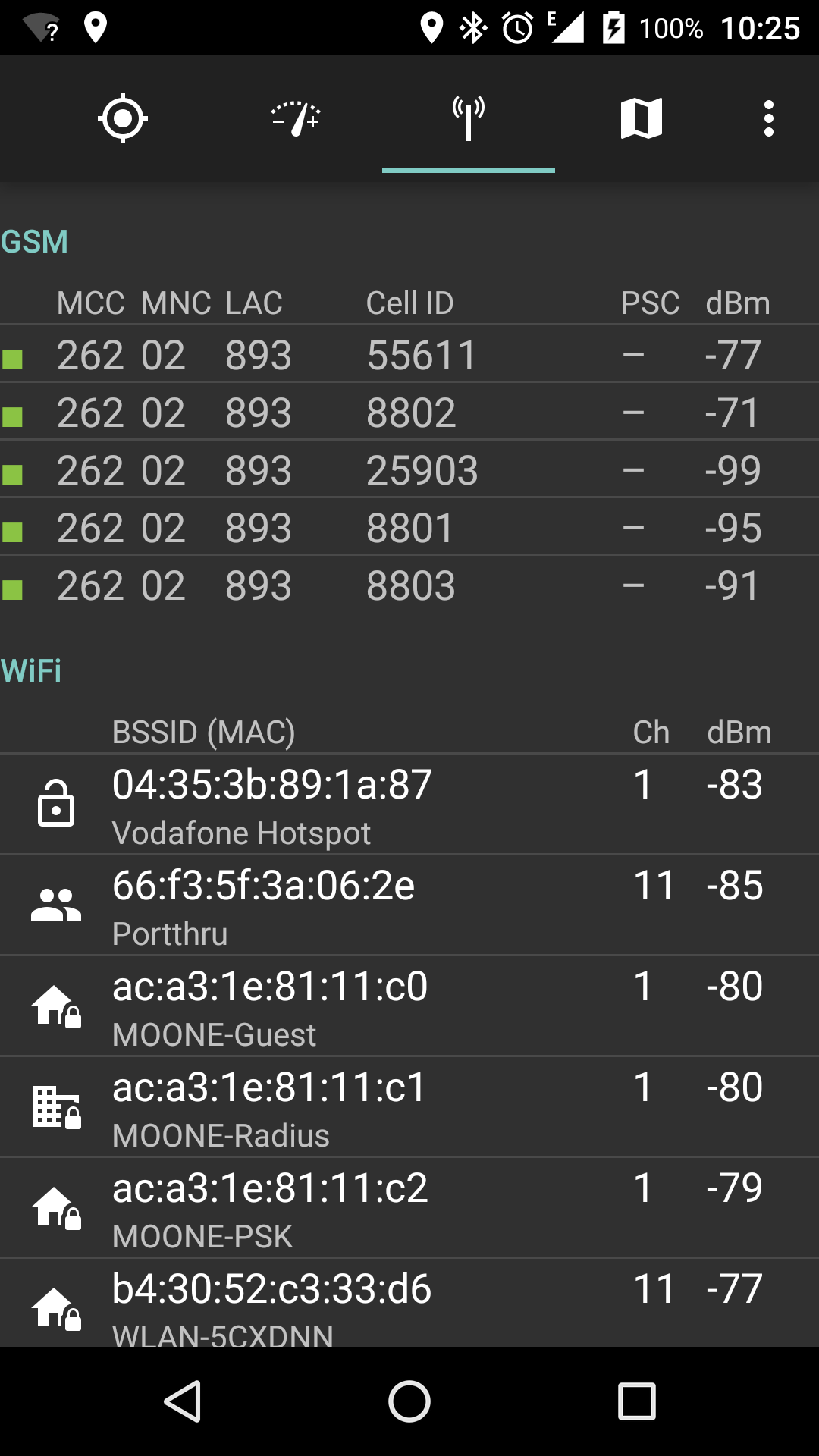Toggle the green indicator for Cell ID 25903
Screen dimensions: 819x1456
click(x=13, y=469)
